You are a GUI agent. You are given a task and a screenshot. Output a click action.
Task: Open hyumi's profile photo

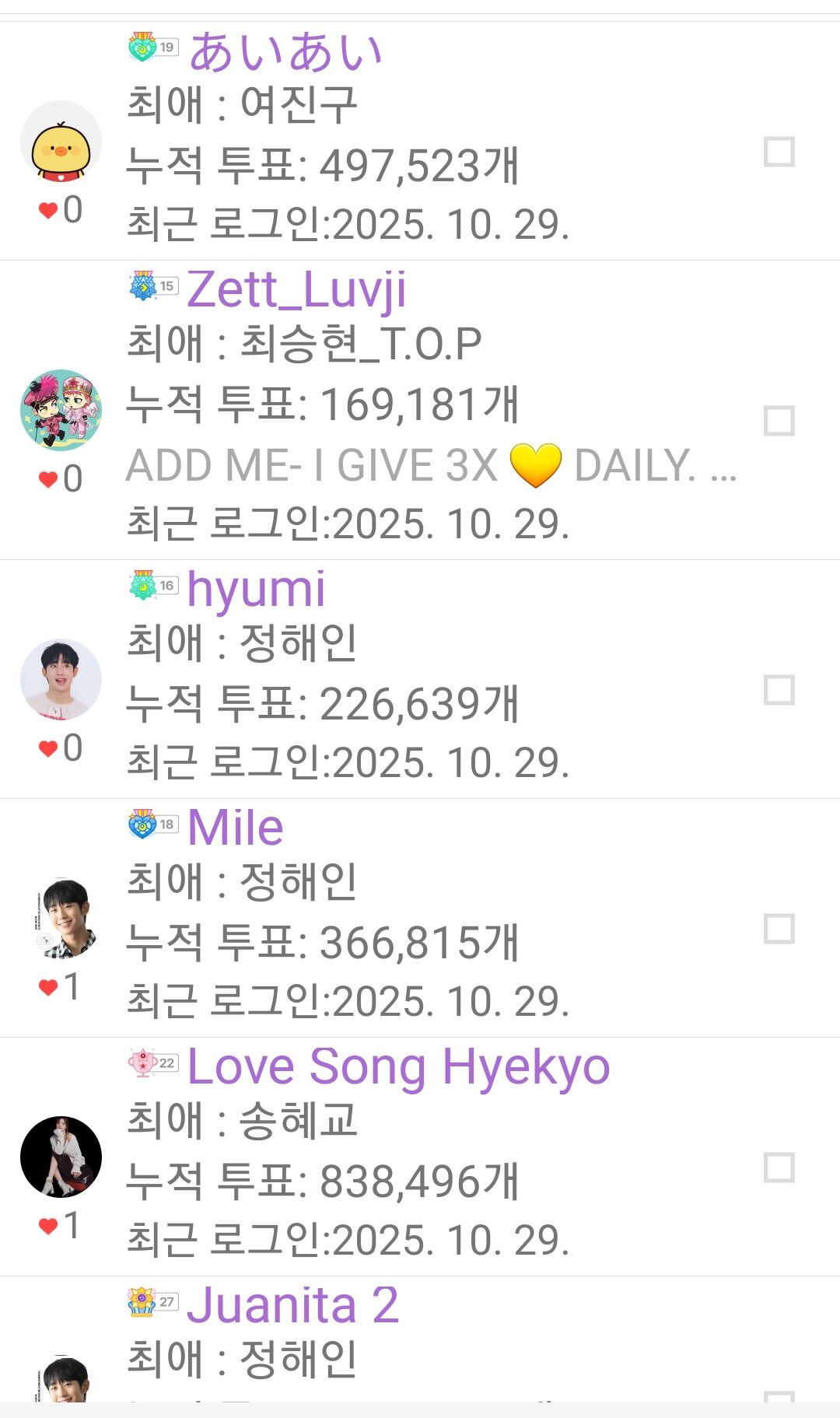click(61, 679)
